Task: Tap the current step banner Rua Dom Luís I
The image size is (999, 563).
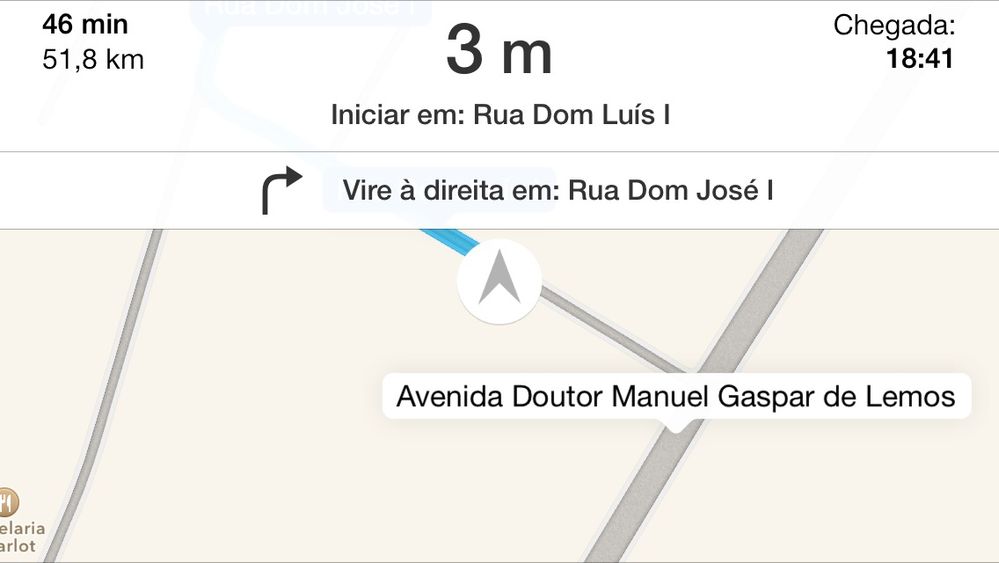Action: tap(500, 114)
